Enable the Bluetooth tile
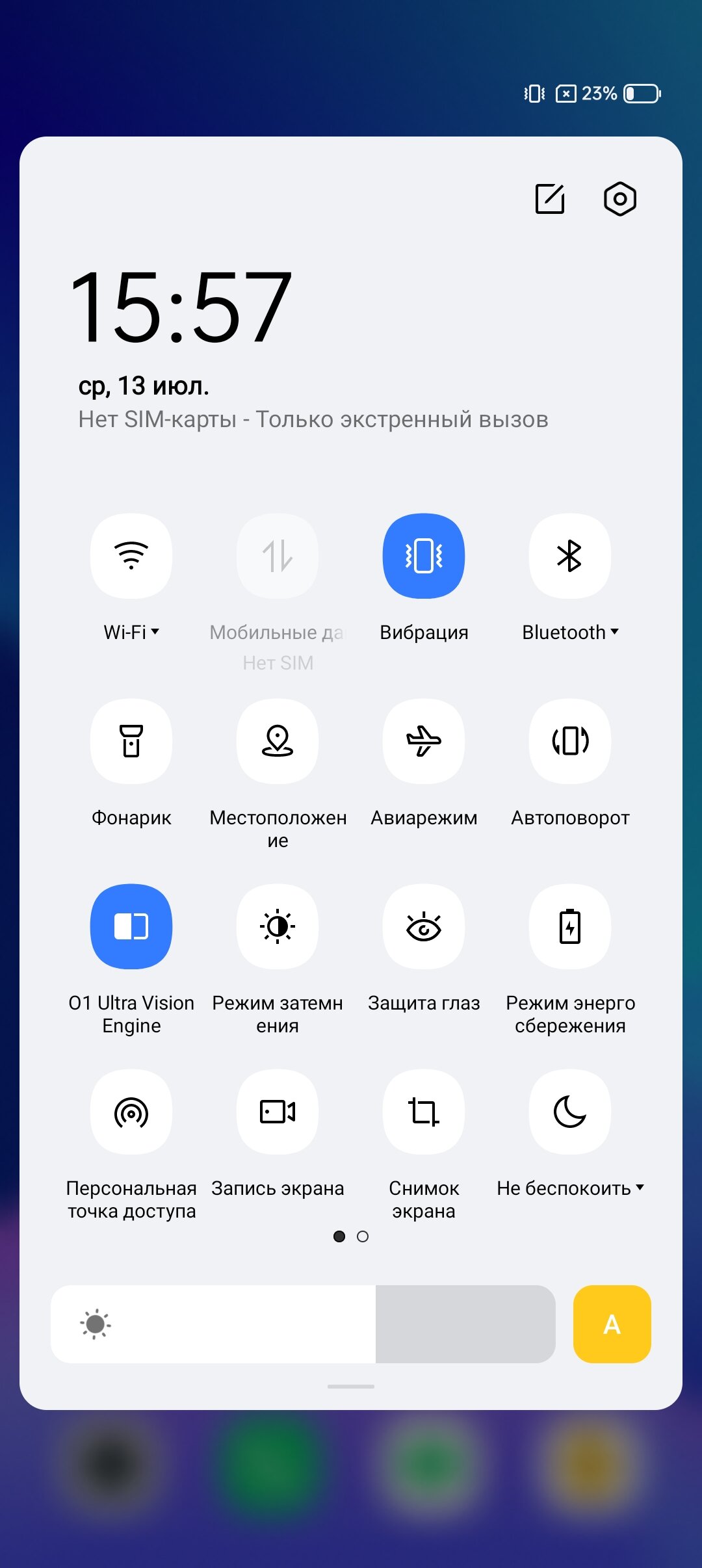This screenshot has height=1568, width=702. (570, 556)
